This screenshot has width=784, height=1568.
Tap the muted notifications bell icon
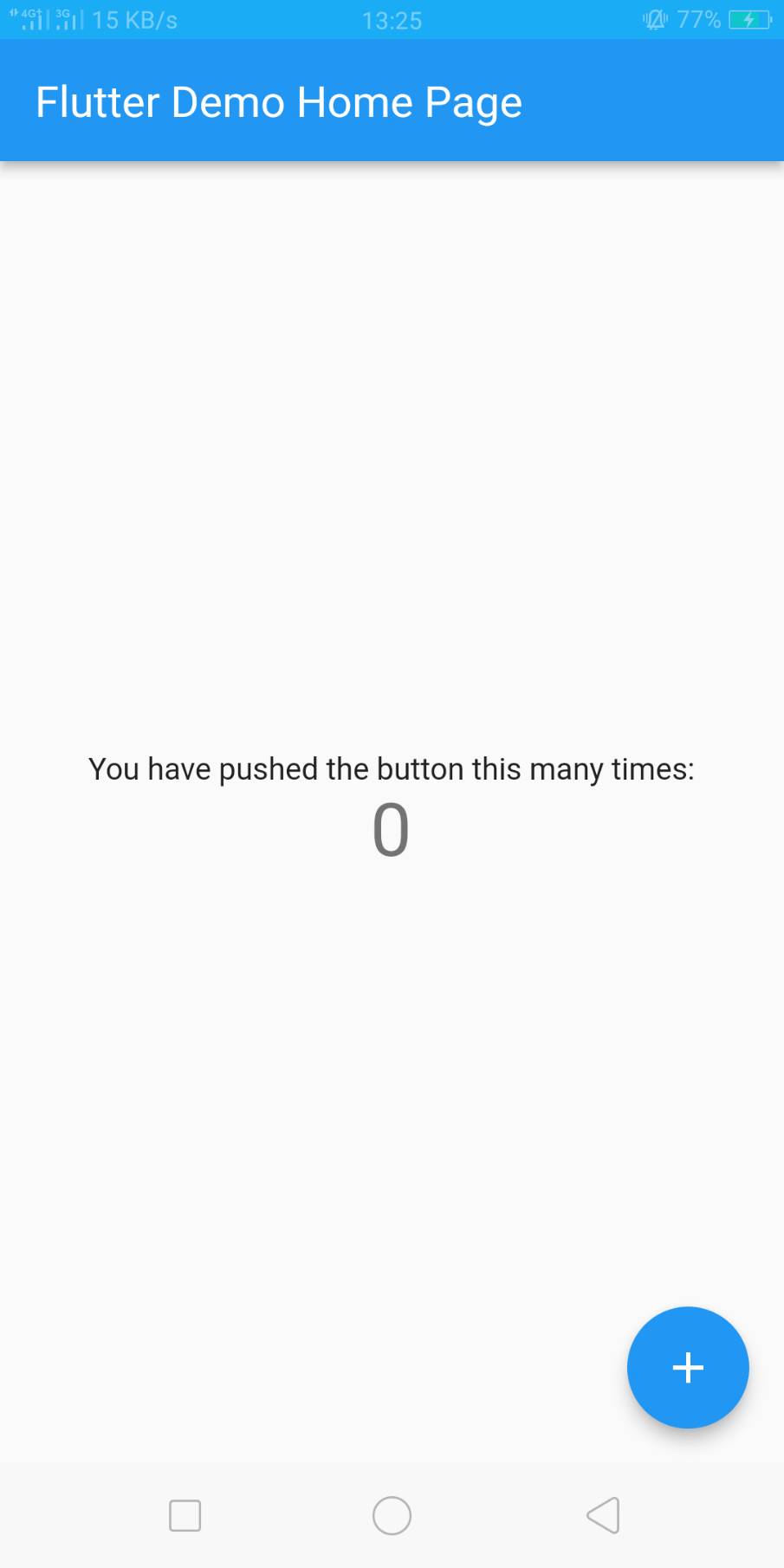(x=657, y=19)
